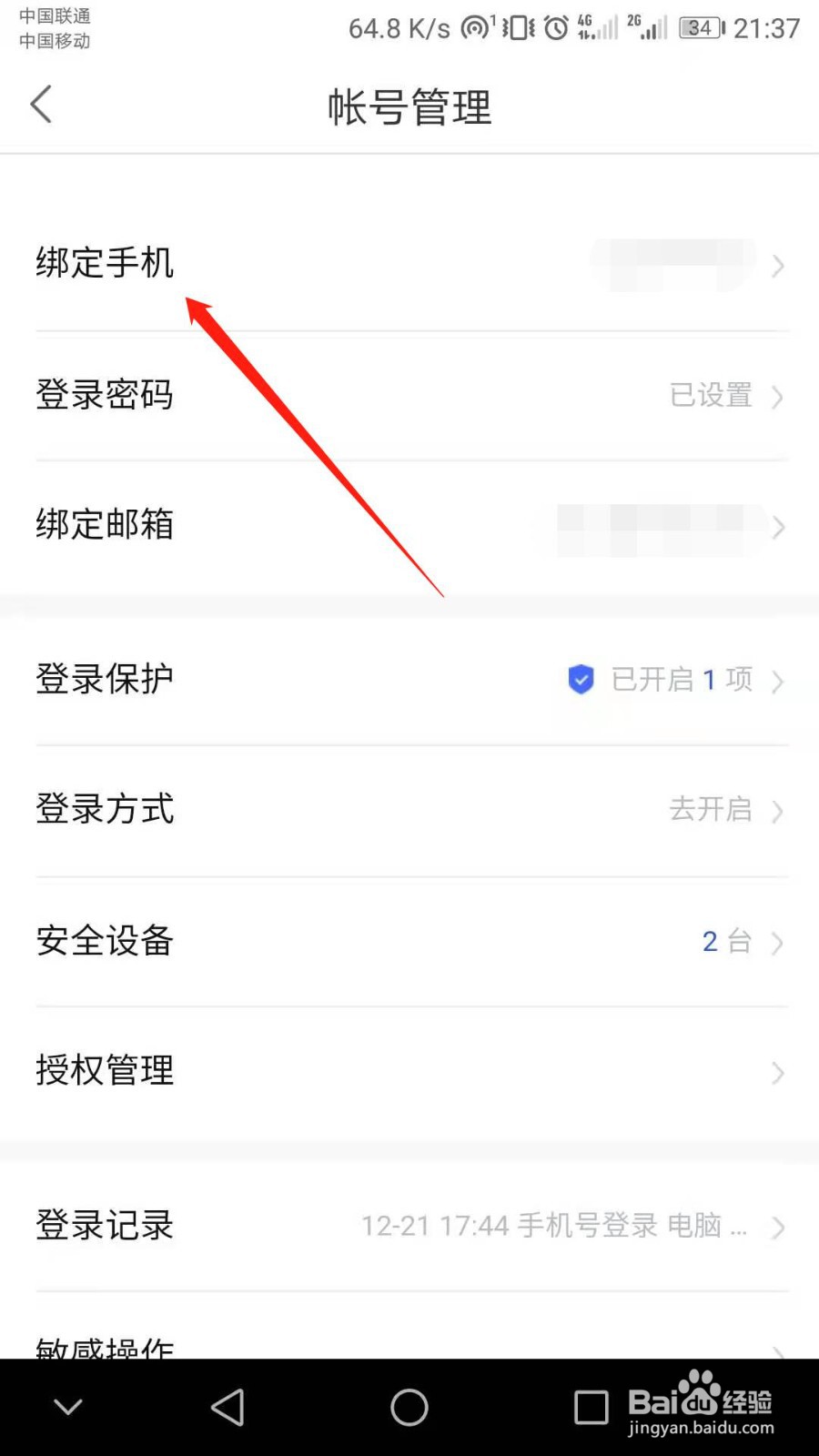Tap the network speed display 64.8 K/s

pyautogui.click(x=399, y=28)
